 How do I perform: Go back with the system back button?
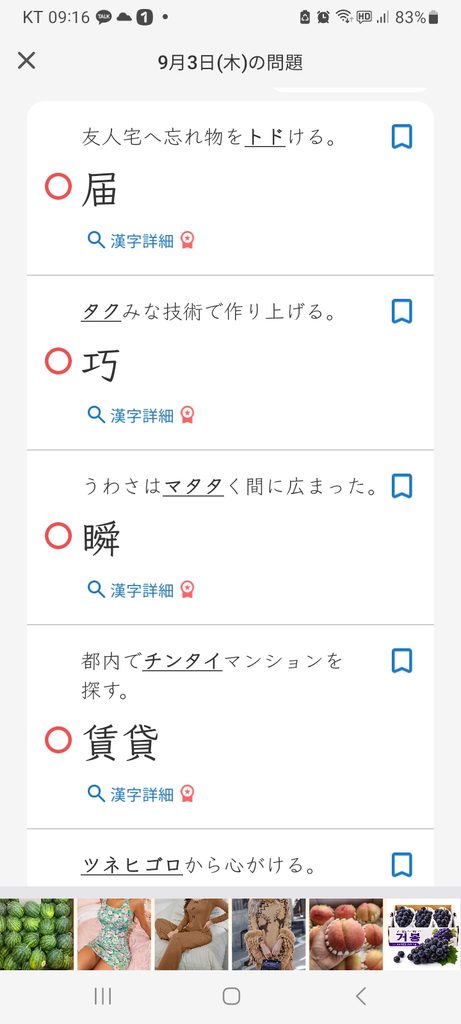pyautogui.click(x=360, y=996)
